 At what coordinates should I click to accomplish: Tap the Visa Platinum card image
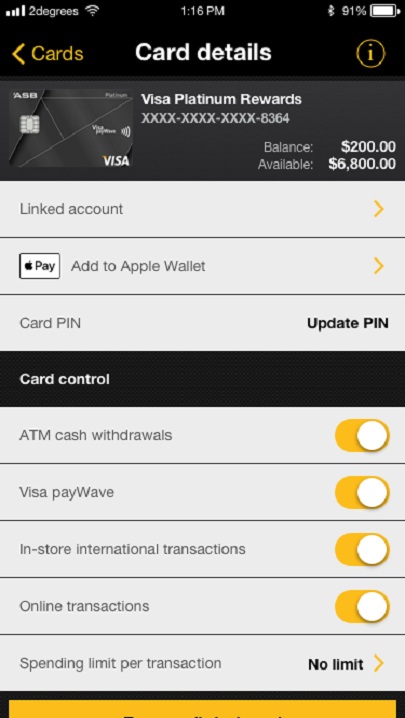[x=70, y=128]
